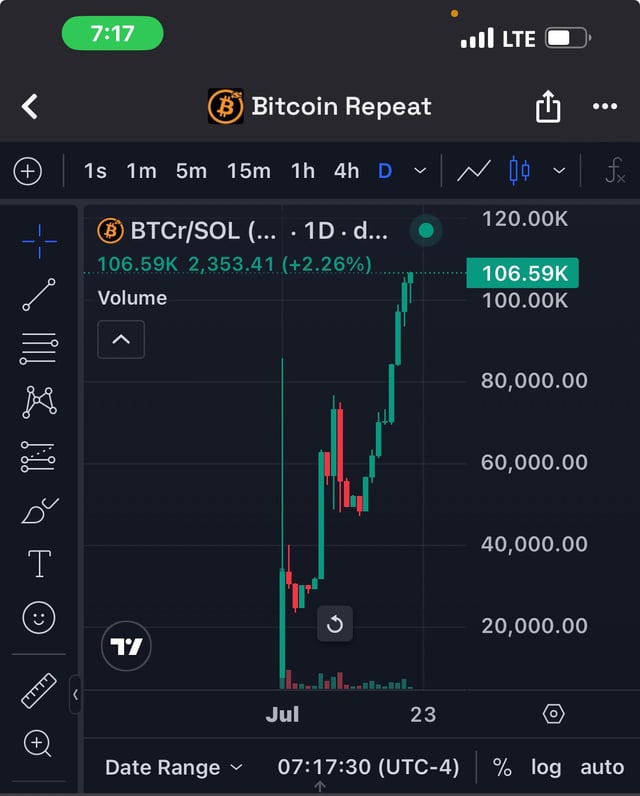Screen dimensions: 640x796
Task: Select the trend line drawing tool
Action: 39,295
